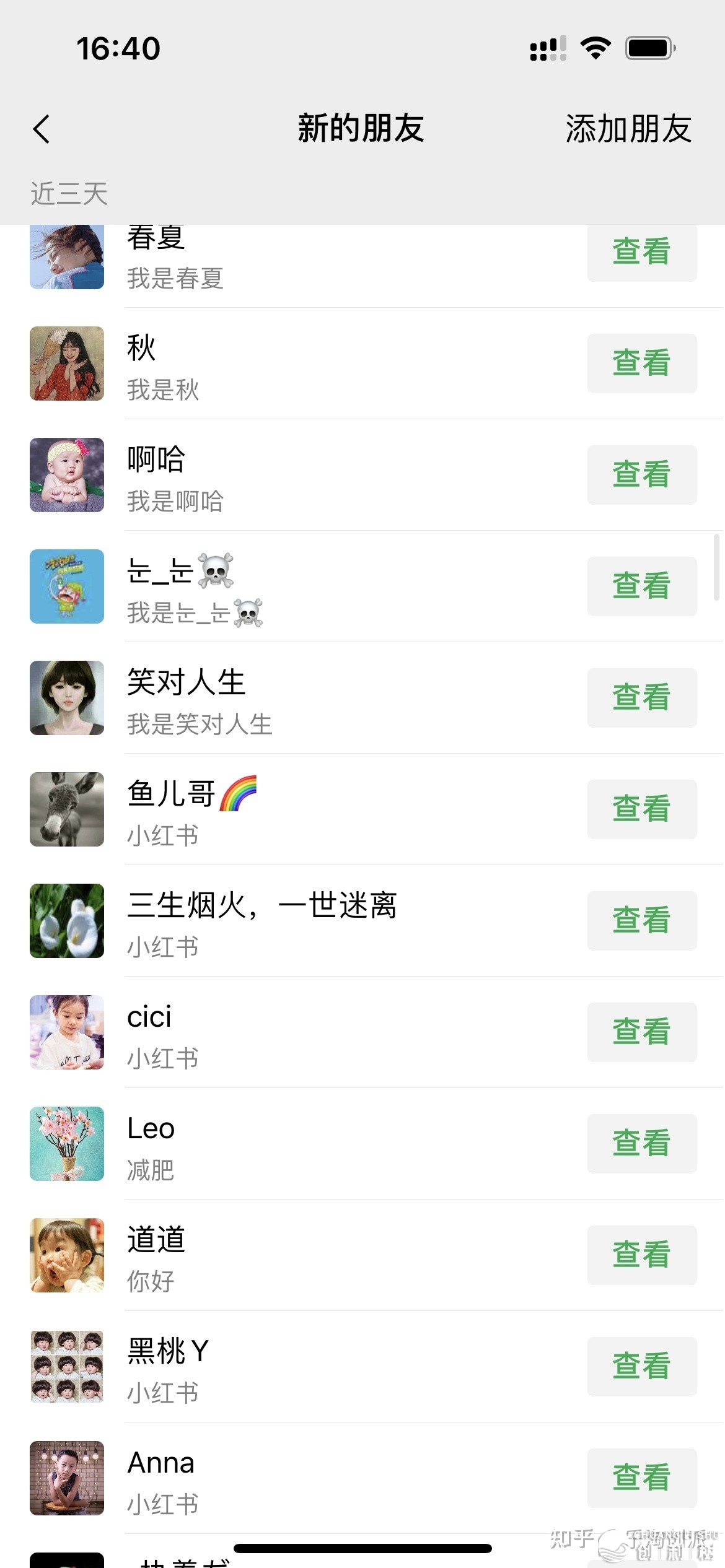Tap 查看 on Leo's request
This screenshot has height=1568, width=725.
tap(641, 1144)
